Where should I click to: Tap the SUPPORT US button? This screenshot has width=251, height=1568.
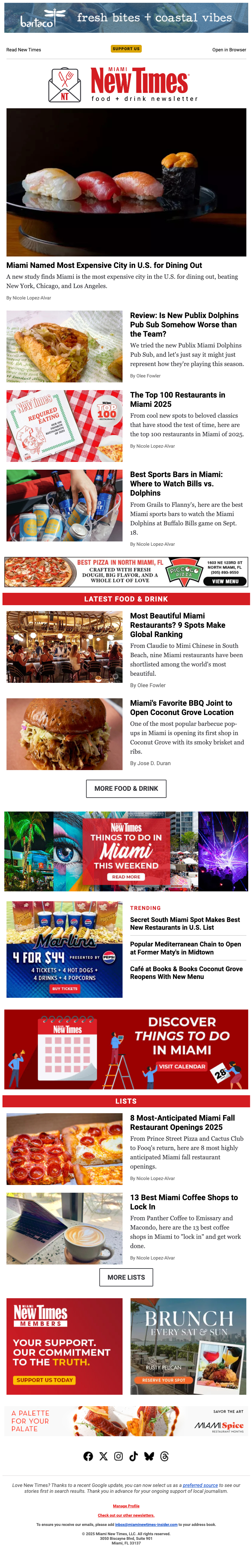(126, 49)
